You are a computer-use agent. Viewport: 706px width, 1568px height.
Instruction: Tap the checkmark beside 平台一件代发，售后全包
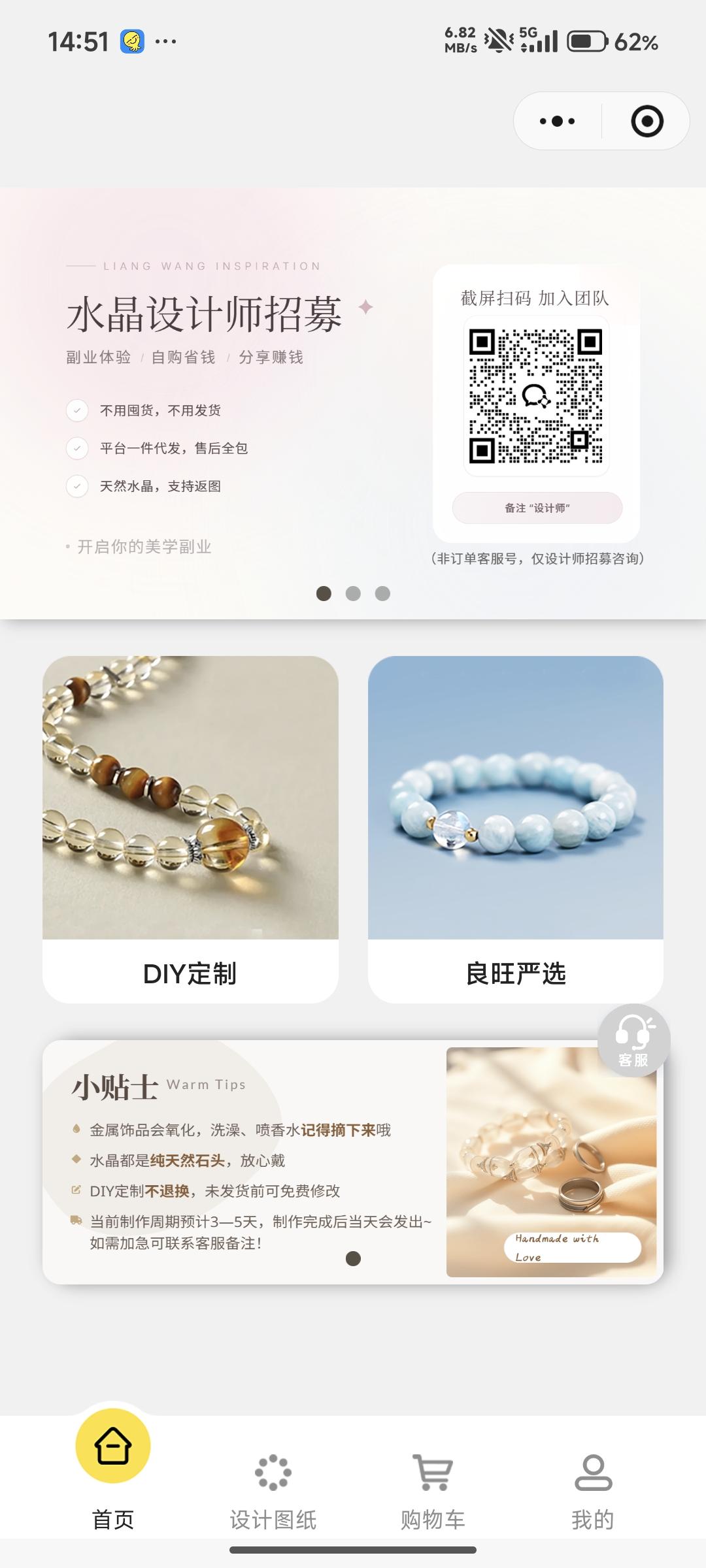tap(78, 449)
